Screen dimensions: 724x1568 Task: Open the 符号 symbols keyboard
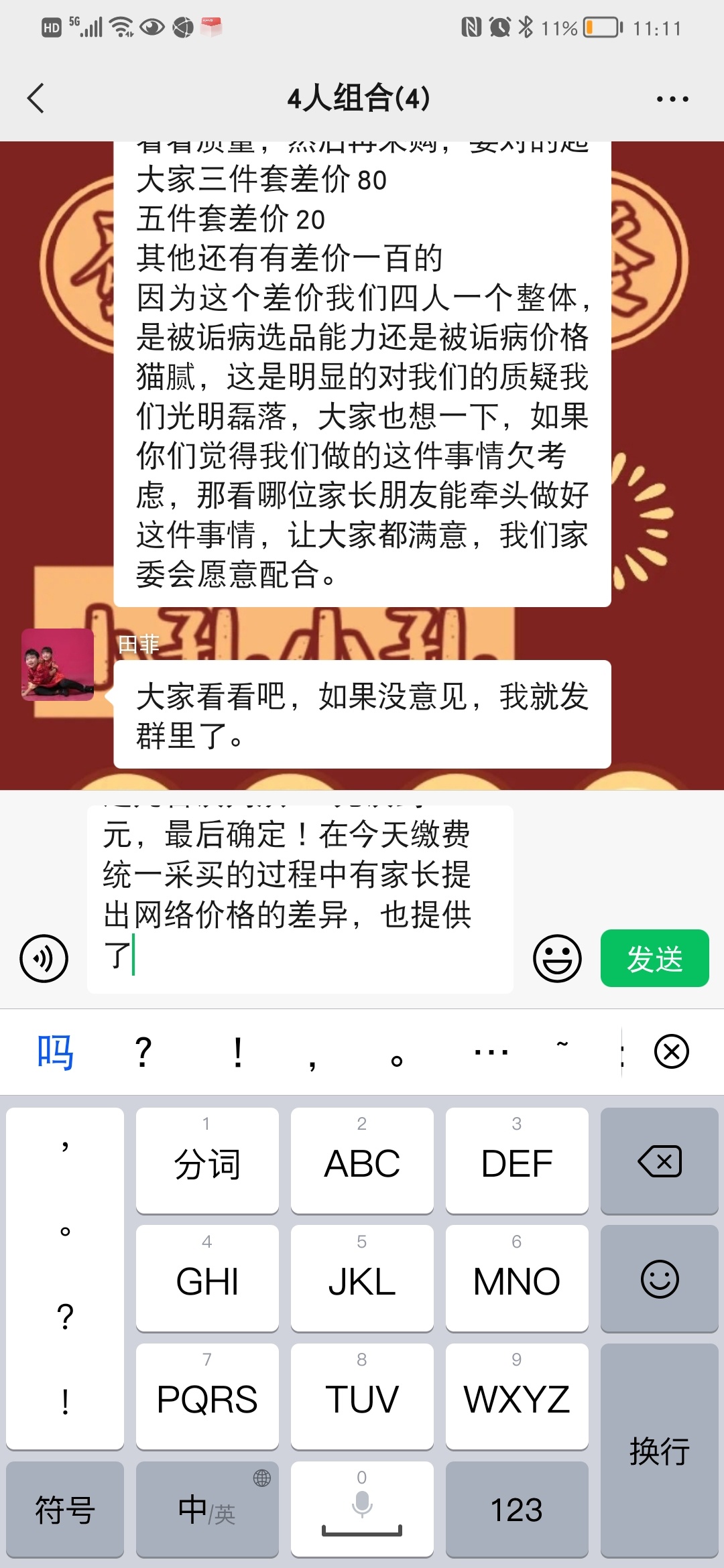[65, 1510]
